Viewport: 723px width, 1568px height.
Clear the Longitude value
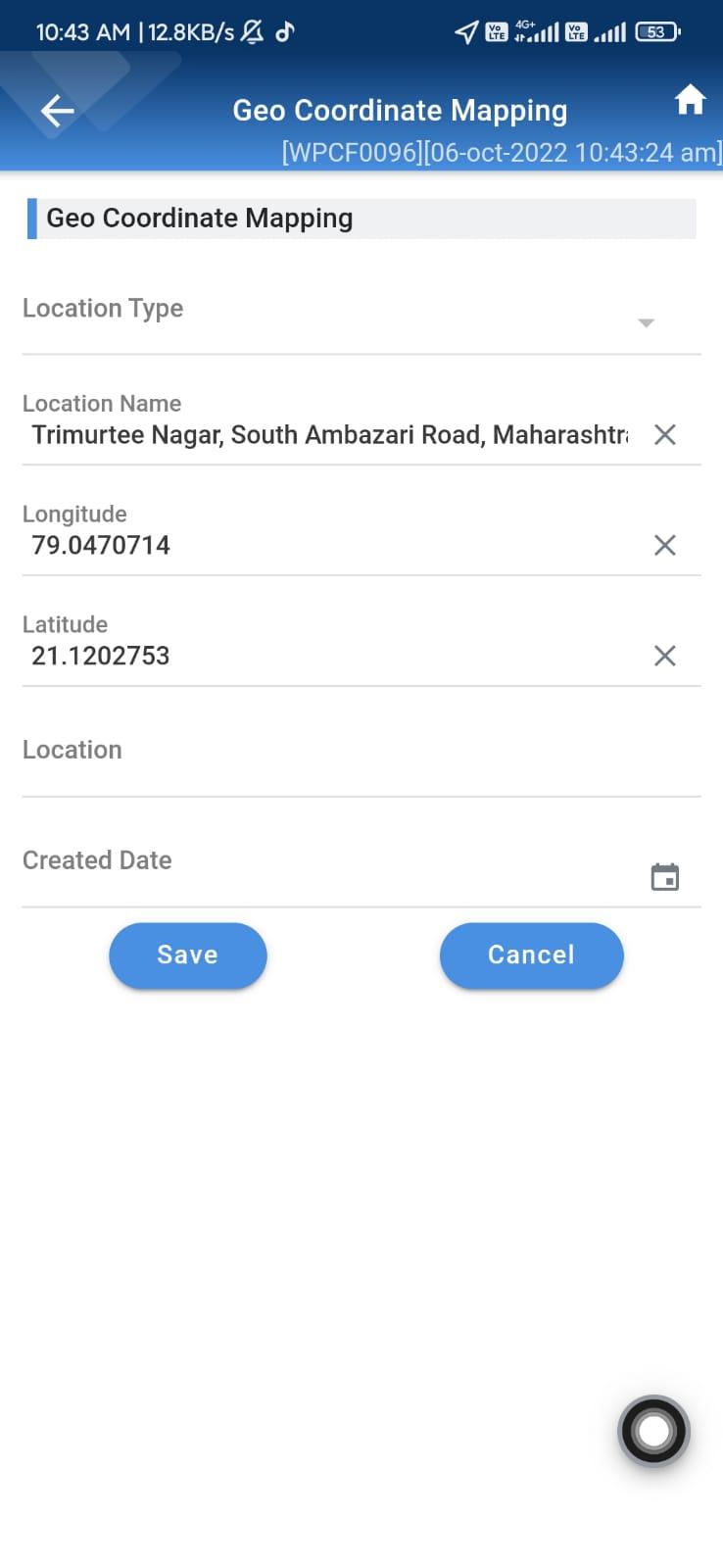pos(664,546)
